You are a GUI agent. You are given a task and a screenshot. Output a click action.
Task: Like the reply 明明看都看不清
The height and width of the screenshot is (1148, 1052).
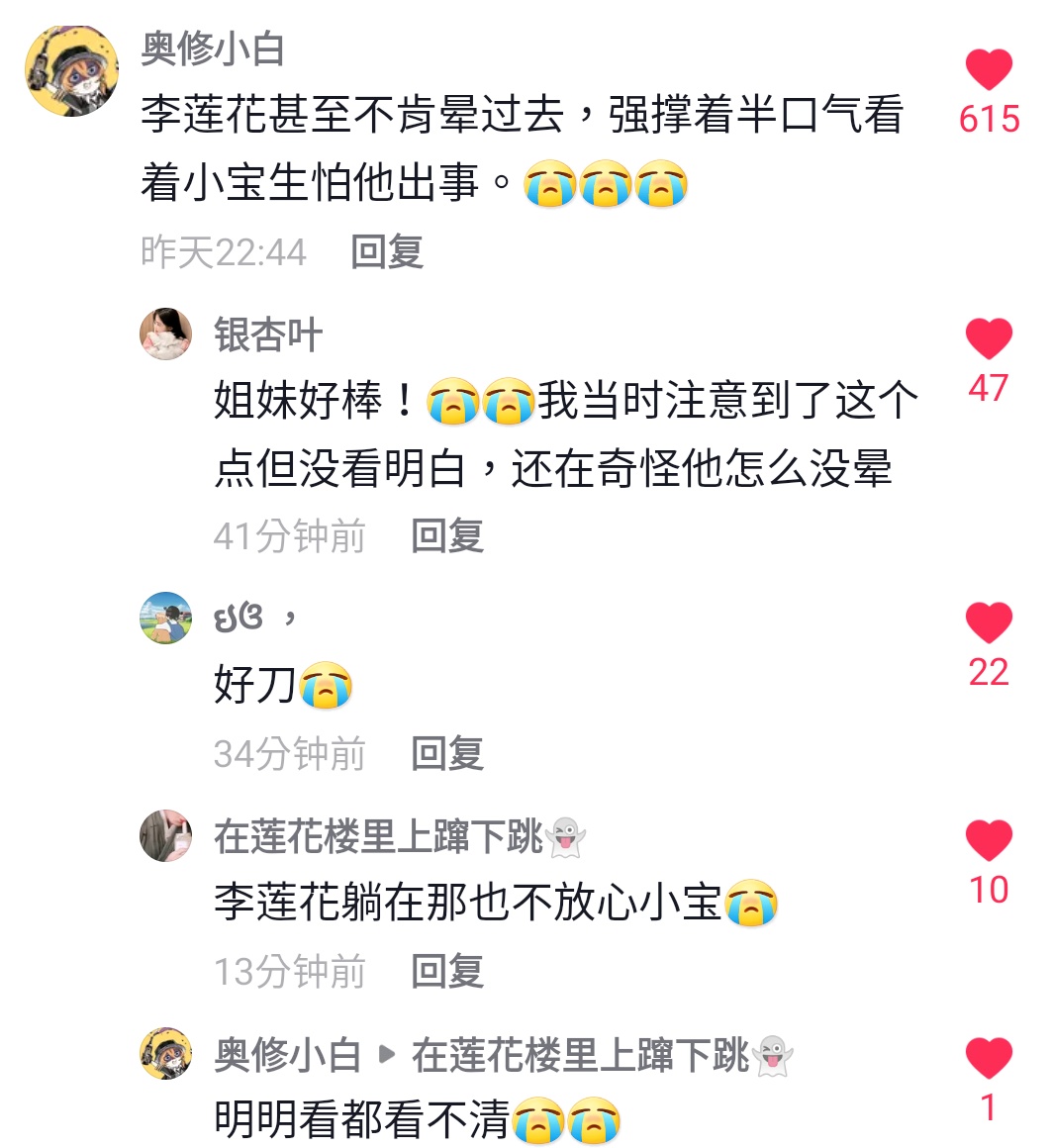(989, 1058)
